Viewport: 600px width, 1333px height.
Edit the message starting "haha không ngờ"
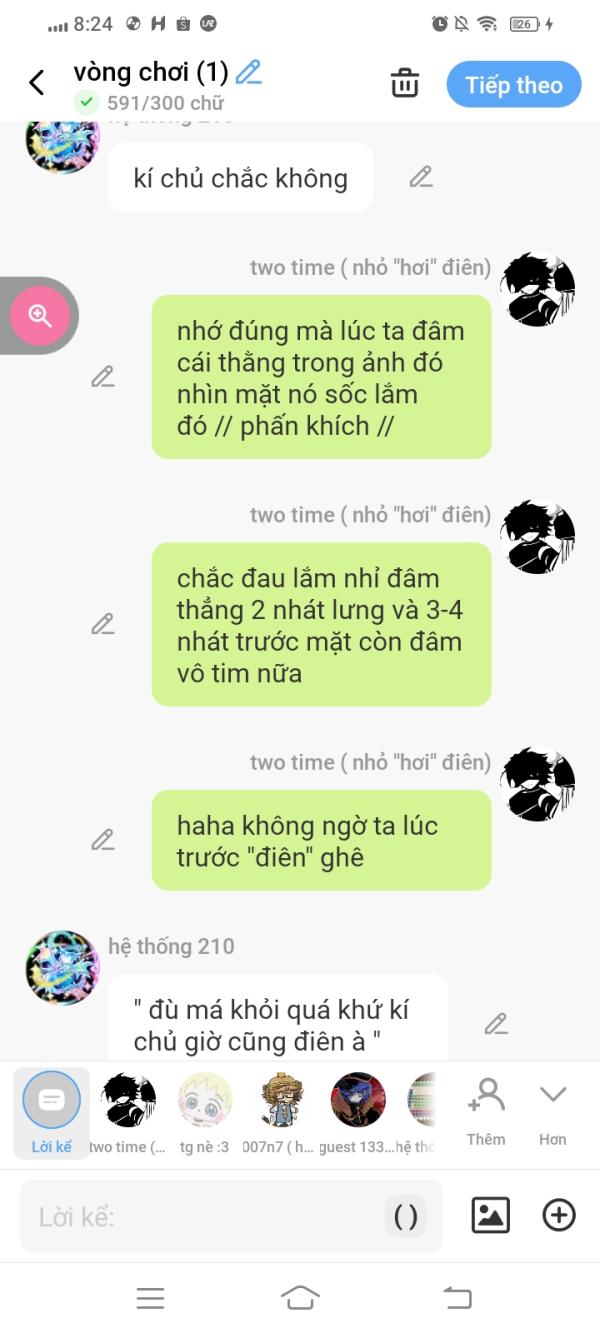(103, 840)
